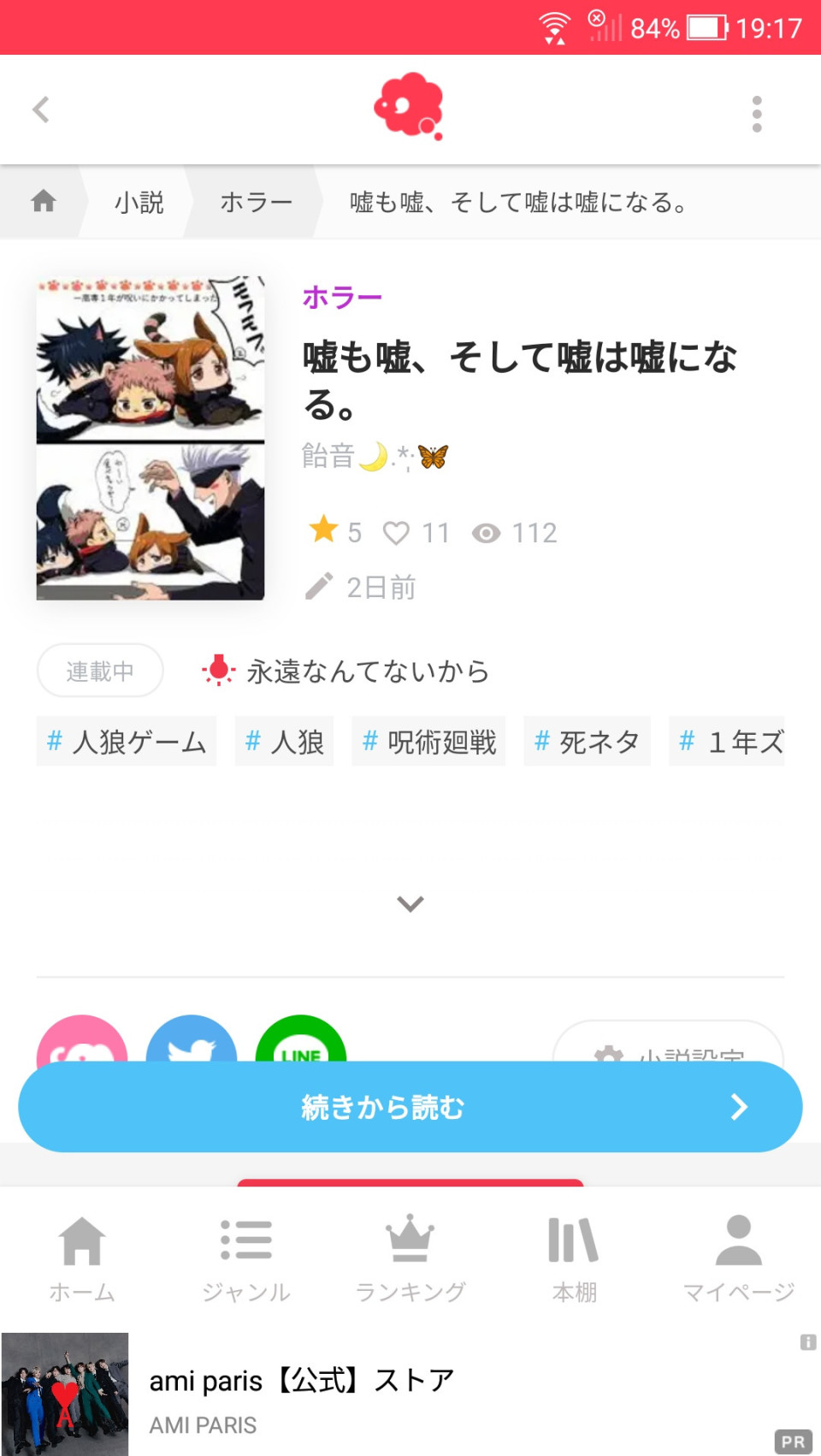Expand the description with the down chevron
The width and height of the screenshot is (821, 1456).
coord(410,903)
